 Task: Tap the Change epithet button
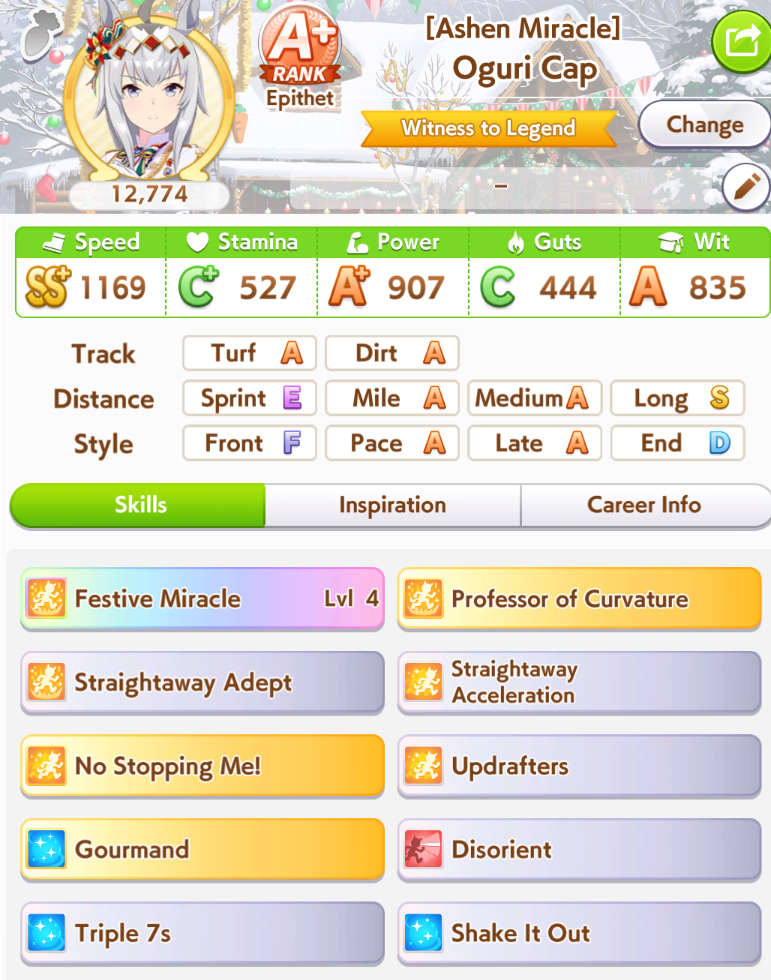[704, 125]
